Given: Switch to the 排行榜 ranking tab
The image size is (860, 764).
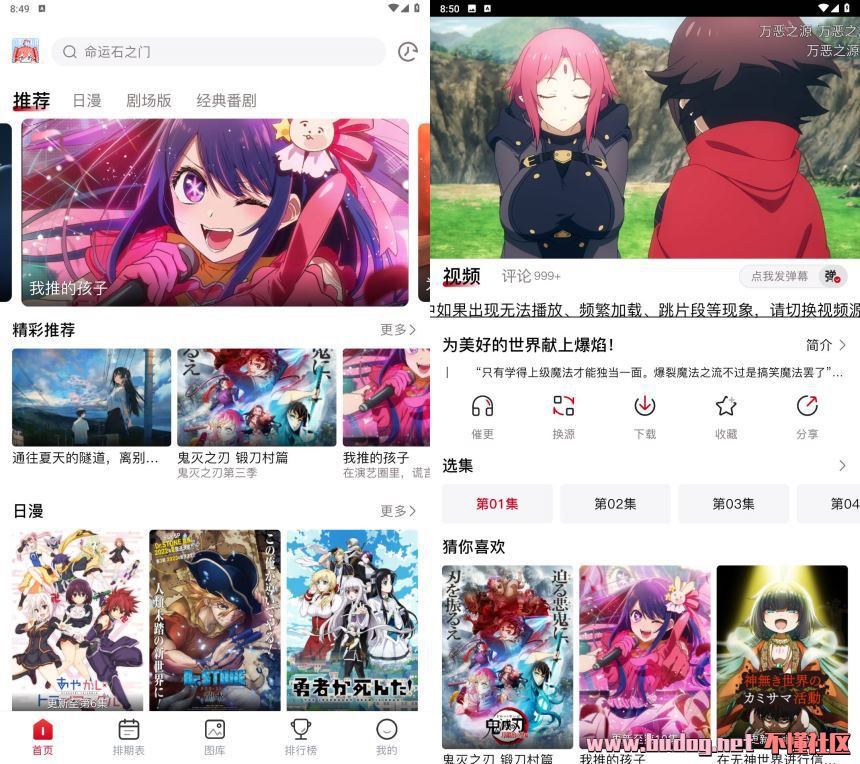Looking at the screenshot, I should coord(301,737).
